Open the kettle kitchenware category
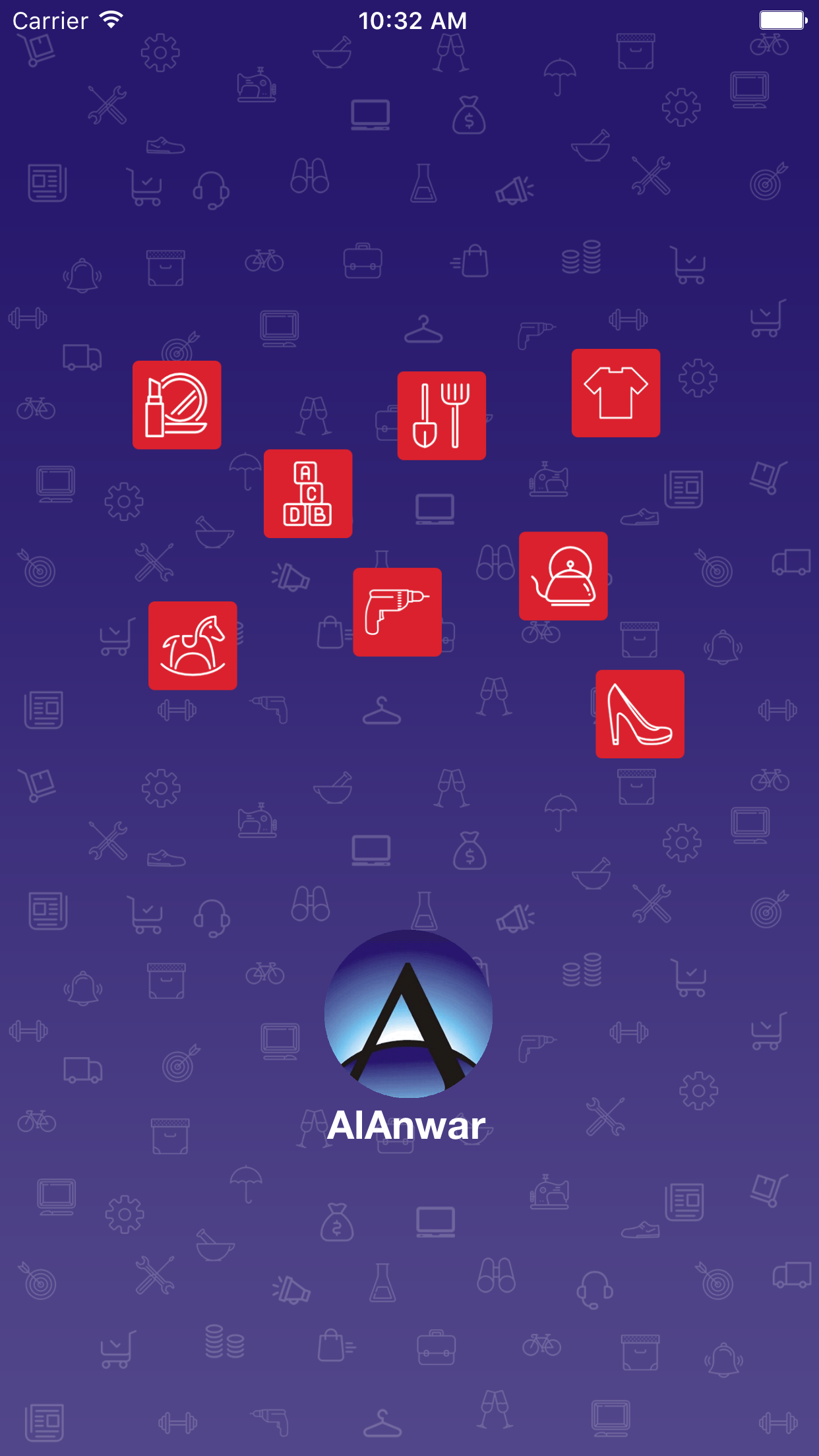The image size is (819, 1456). pyautogui.click(x=563, y=576)
